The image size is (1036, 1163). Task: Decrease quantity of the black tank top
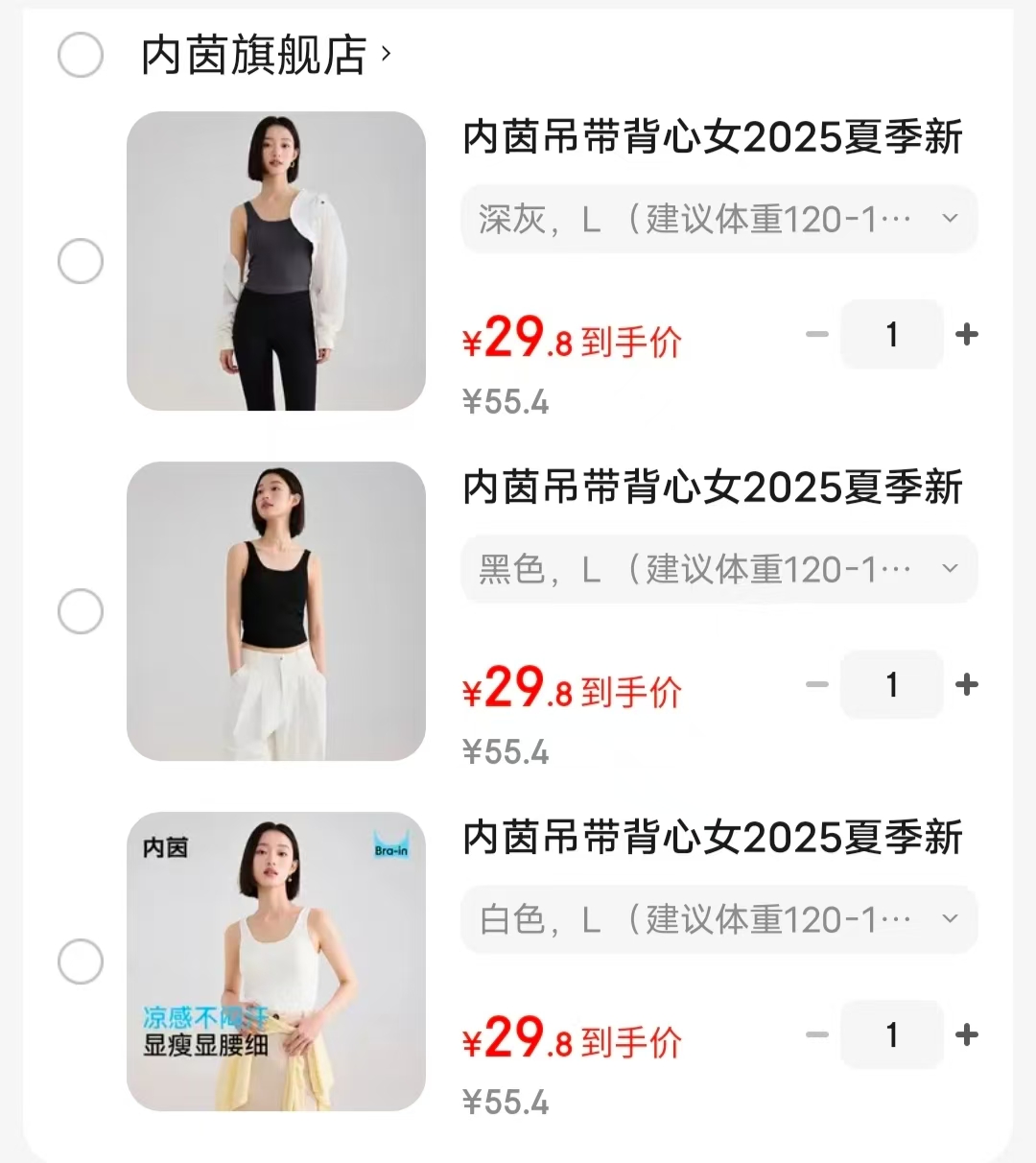[817, 684]
